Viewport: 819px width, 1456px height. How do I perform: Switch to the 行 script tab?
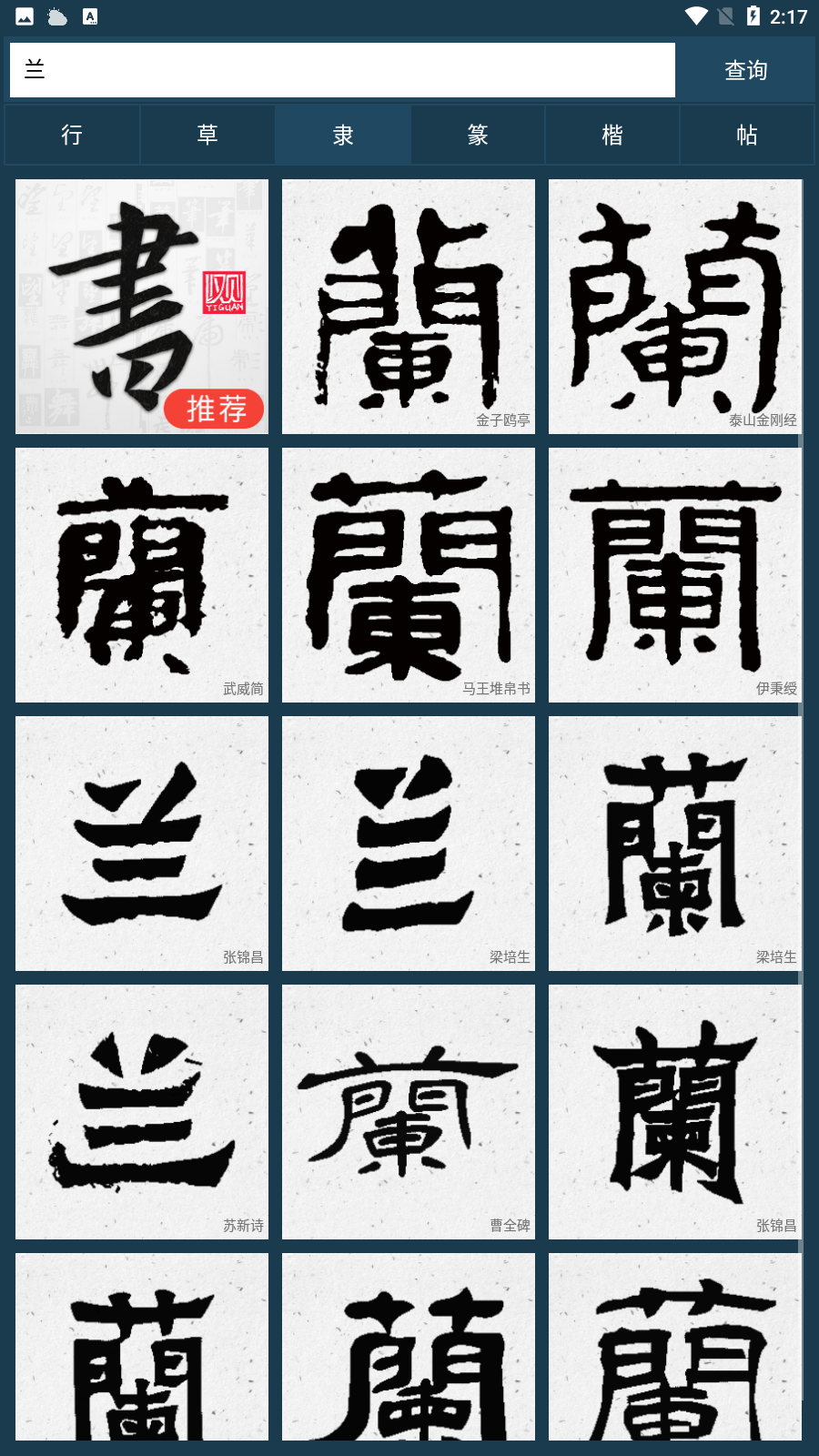tap(72, 135)
